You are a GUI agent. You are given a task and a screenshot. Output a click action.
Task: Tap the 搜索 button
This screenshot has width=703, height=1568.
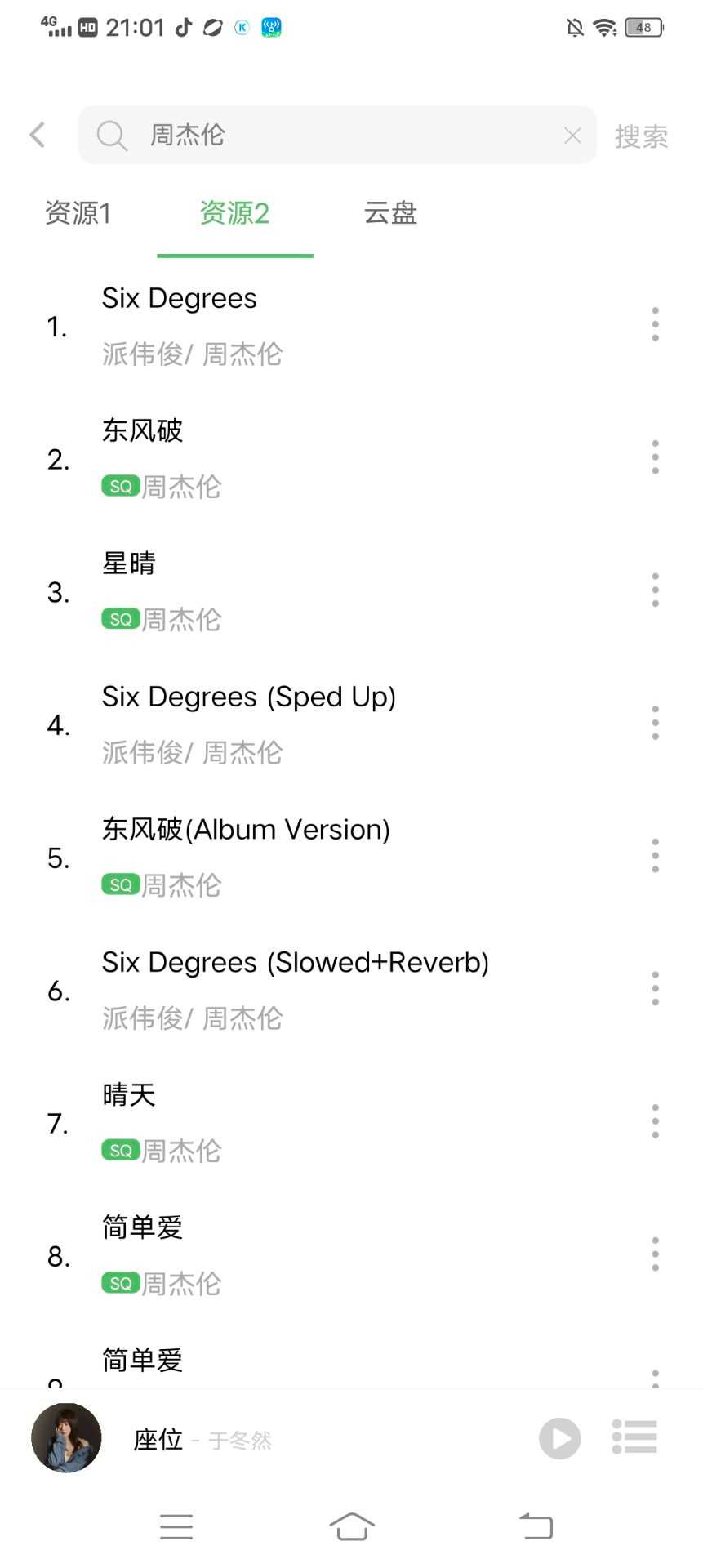tap(641, 136)
